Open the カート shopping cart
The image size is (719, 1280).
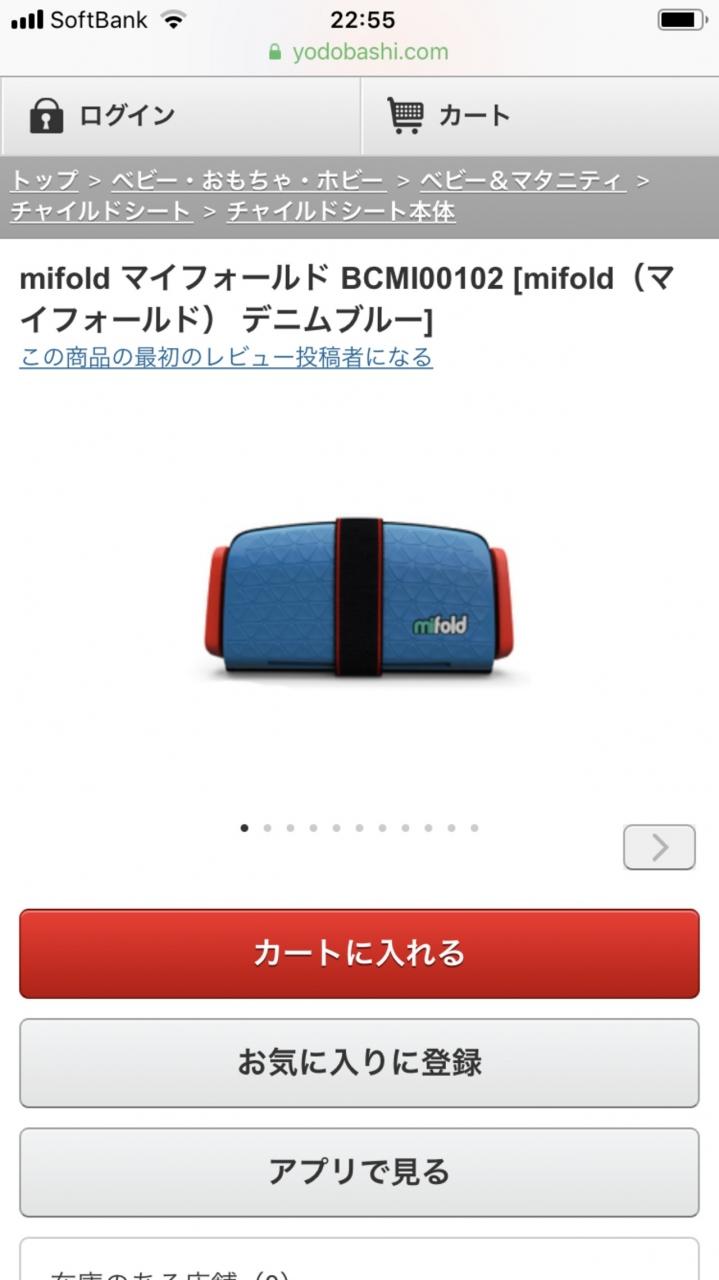(x=540, y=116)
